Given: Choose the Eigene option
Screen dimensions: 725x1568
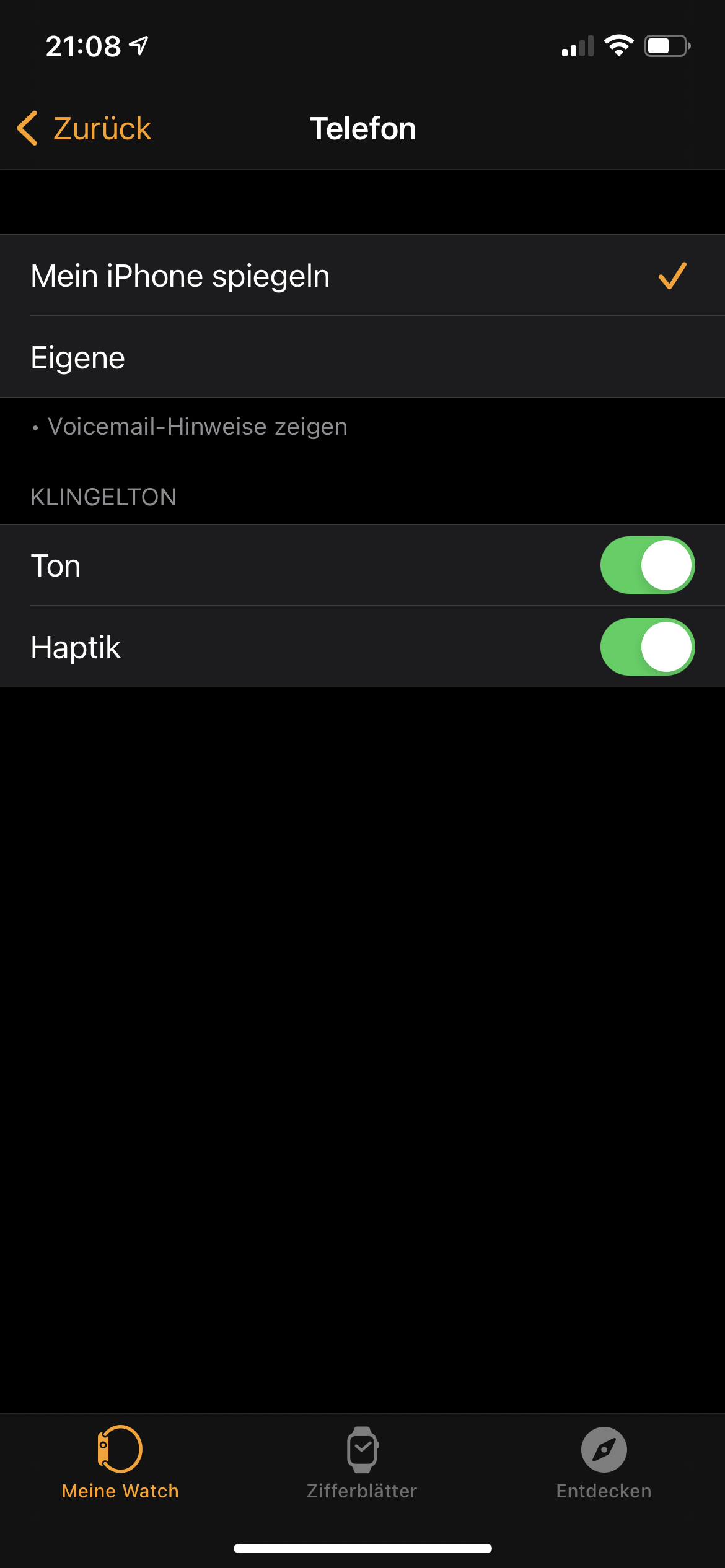Looking at the screenshot, I should (x=362, y=357).
